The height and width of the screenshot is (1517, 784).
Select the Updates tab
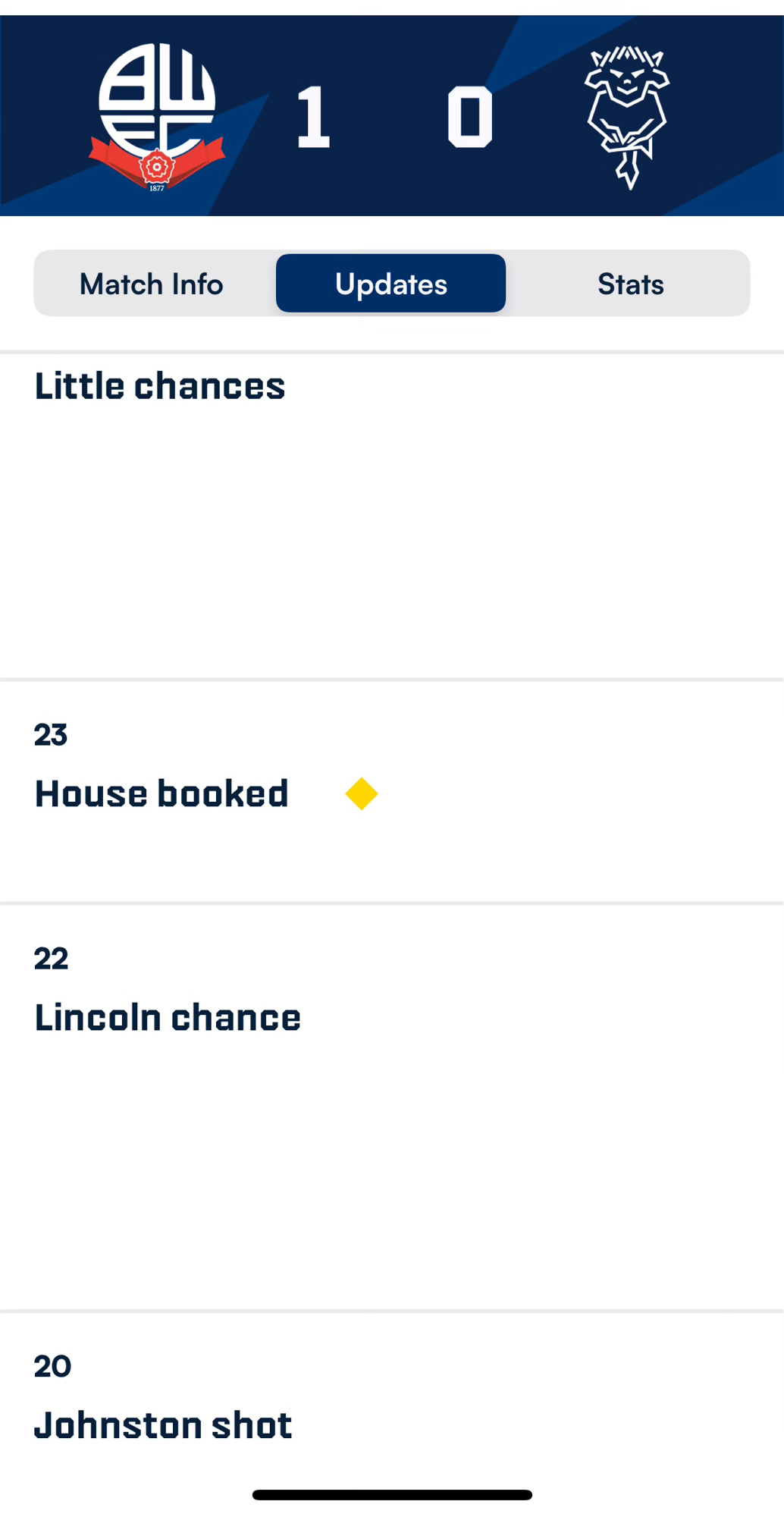390,284
